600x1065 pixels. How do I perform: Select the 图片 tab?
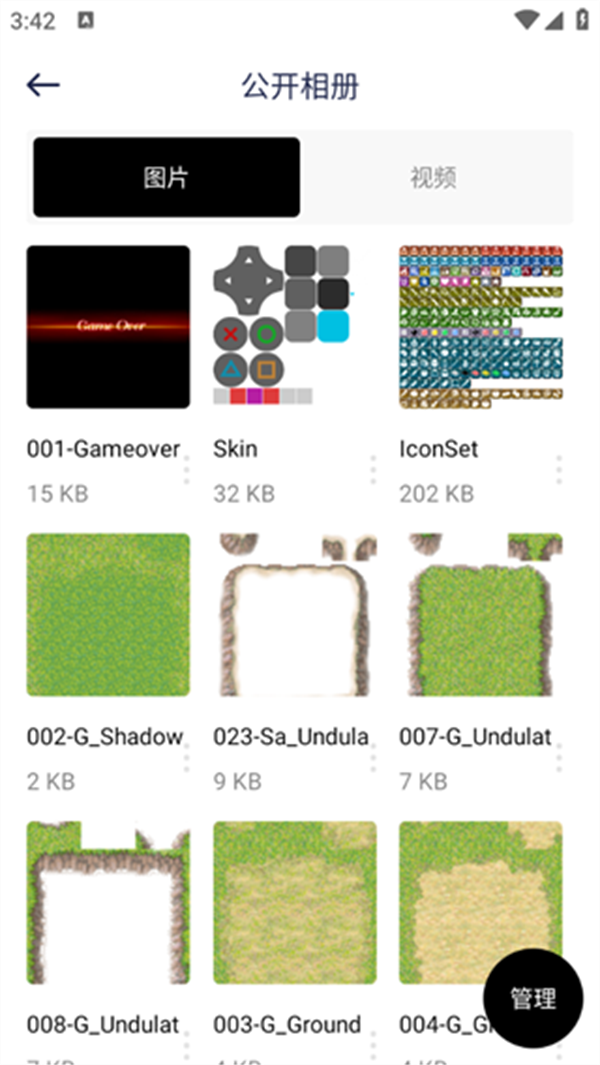pos(166,178)
